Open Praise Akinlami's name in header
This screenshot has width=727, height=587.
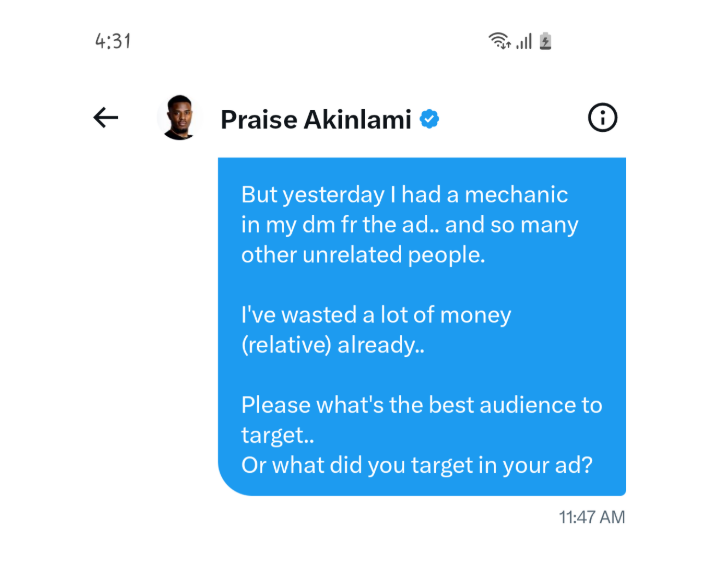tap(315, 120)
